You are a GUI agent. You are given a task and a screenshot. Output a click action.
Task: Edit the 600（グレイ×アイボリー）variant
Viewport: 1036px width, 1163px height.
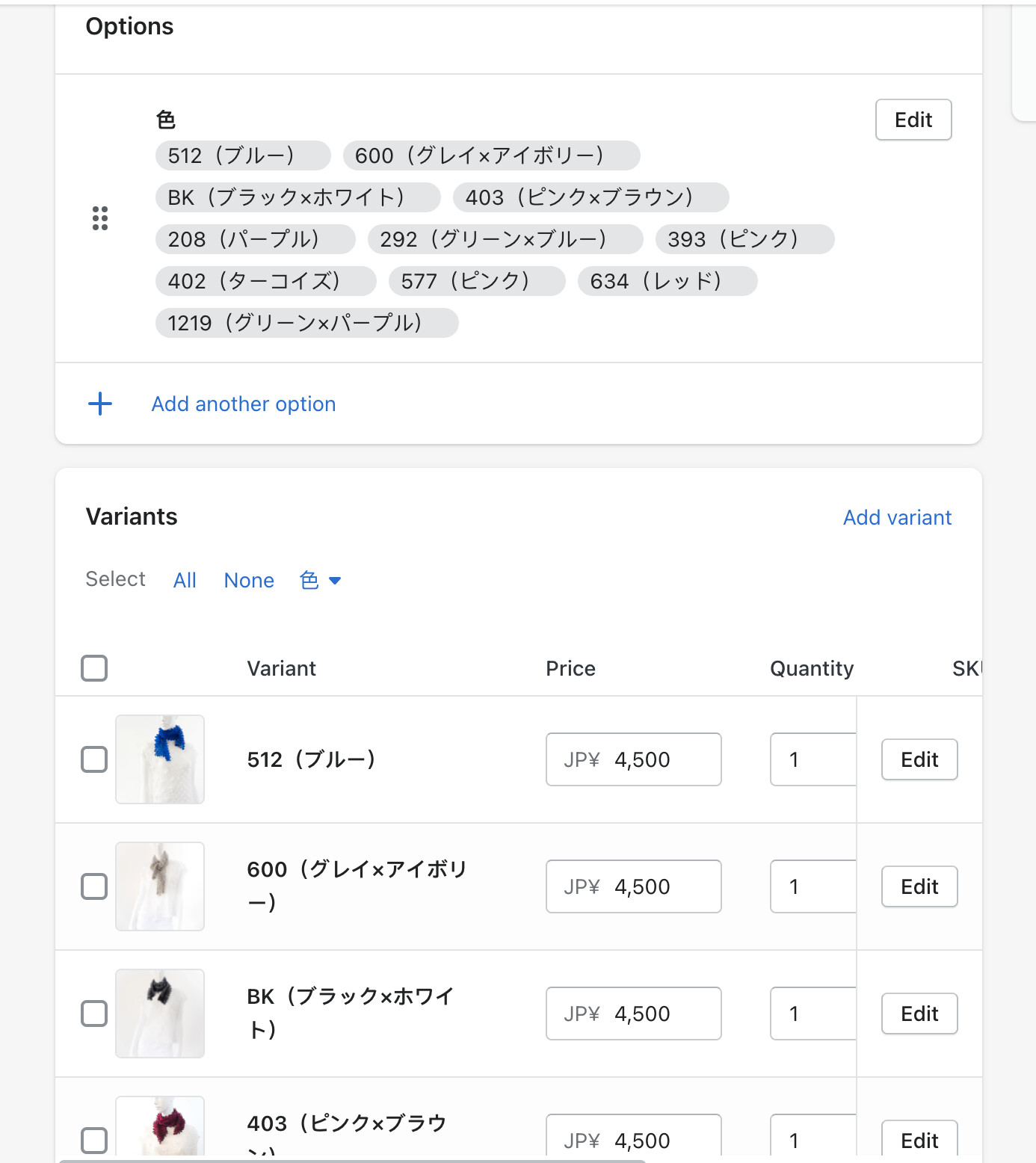point(919,886)
